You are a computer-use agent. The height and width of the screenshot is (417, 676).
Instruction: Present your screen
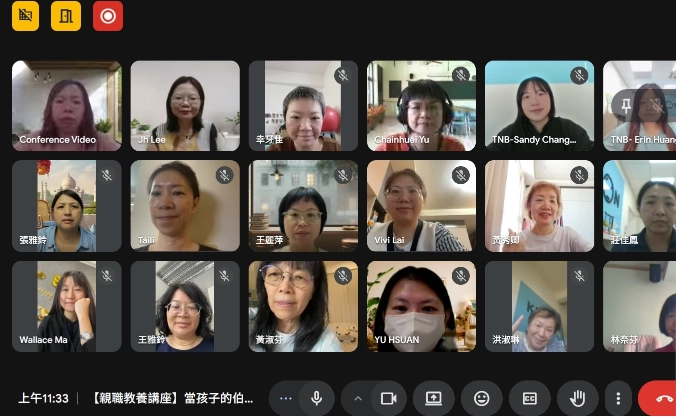tap(434, 397)
